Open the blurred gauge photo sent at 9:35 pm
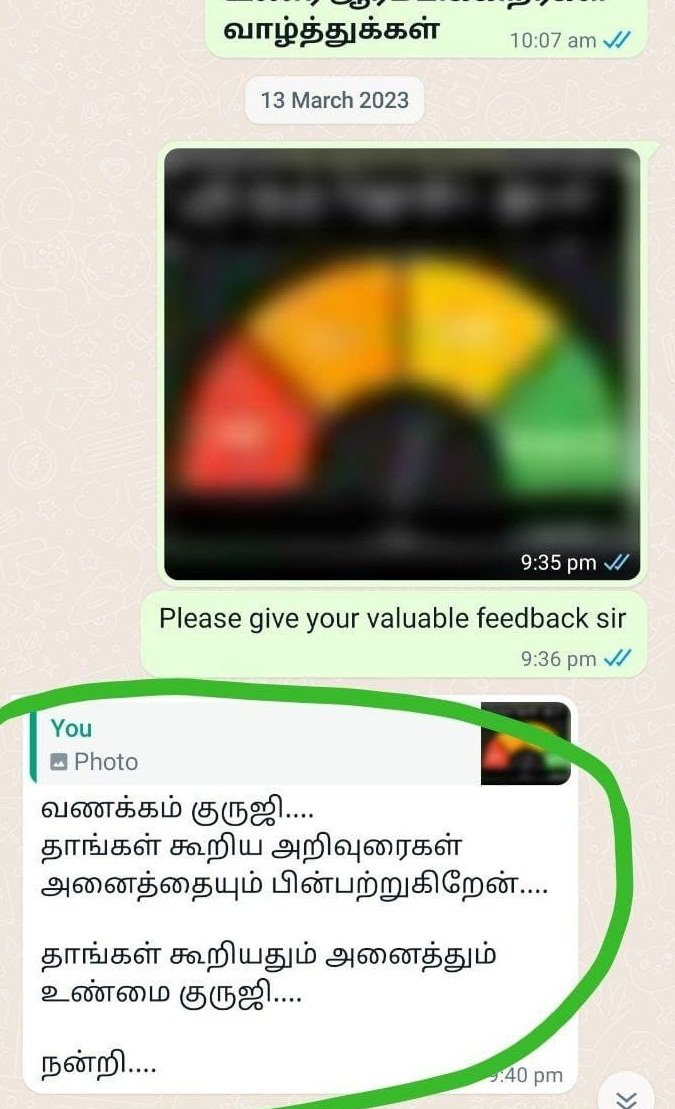 (x=402, y=364)
